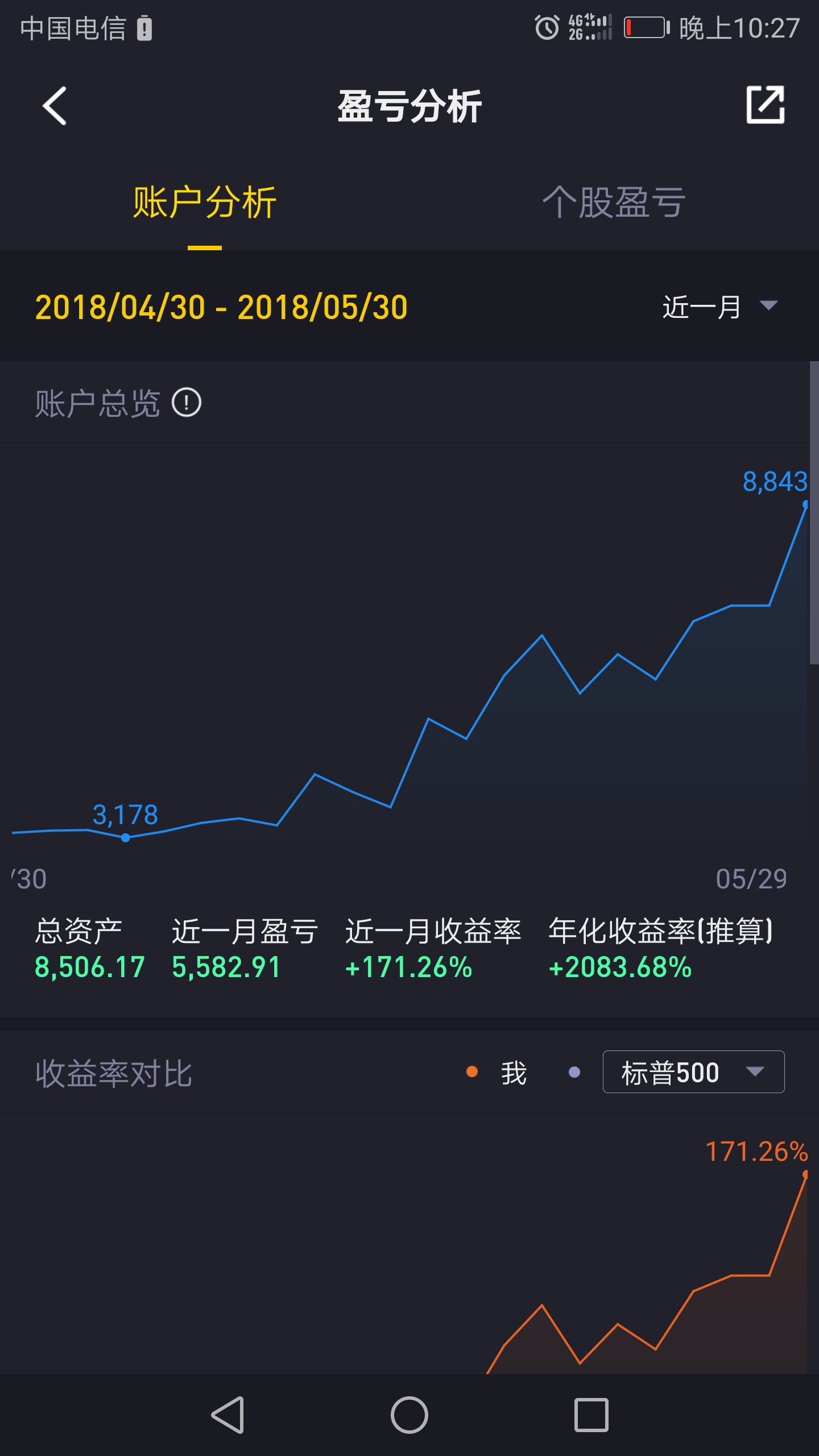819x1456 pixels.
Task: Share the profit analysis page
Action: coord(766,105)
